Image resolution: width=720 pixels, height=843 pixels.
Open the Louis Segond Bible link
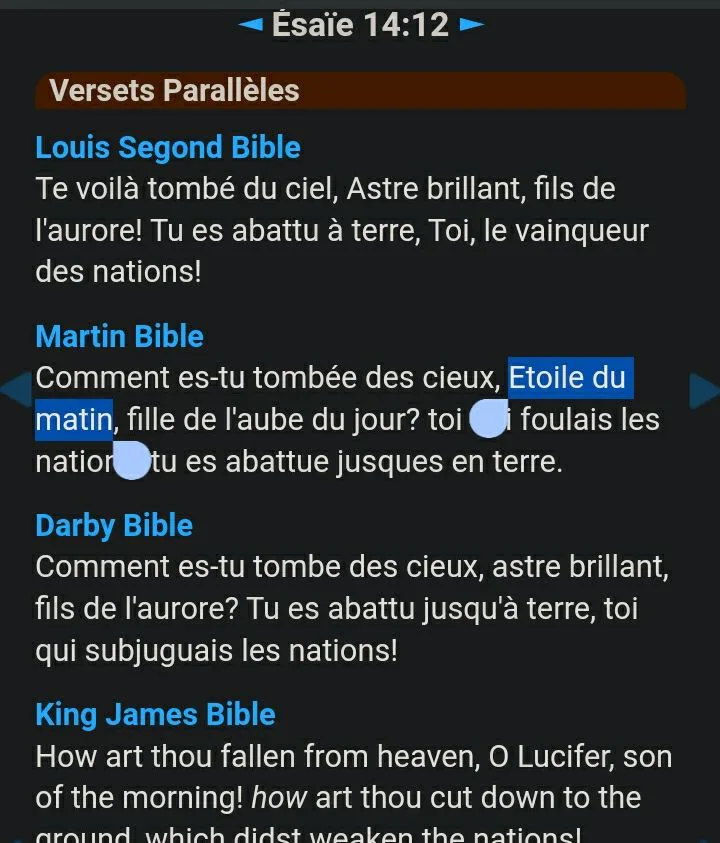tap(168, 147)
